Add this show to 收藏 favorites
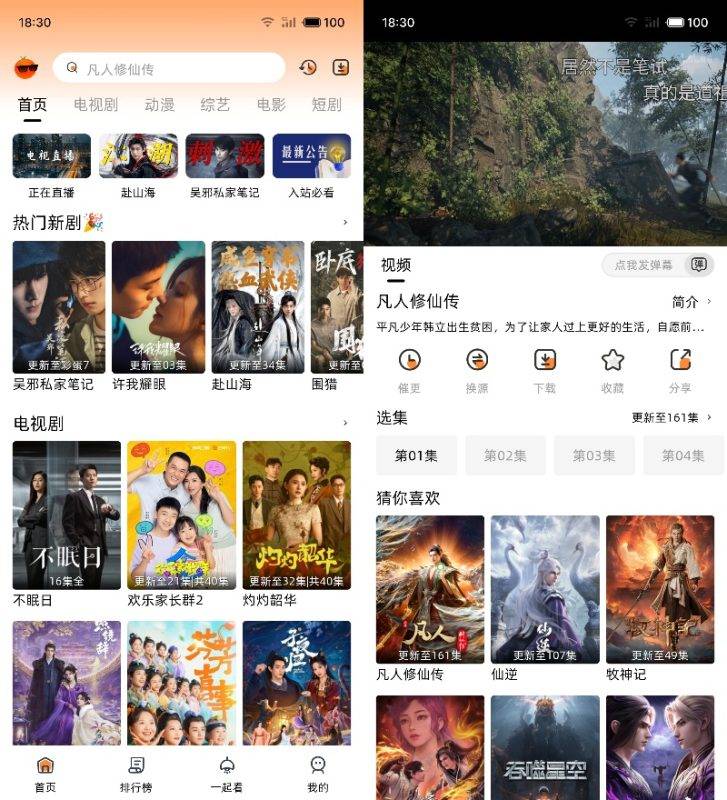 [612, 368]
